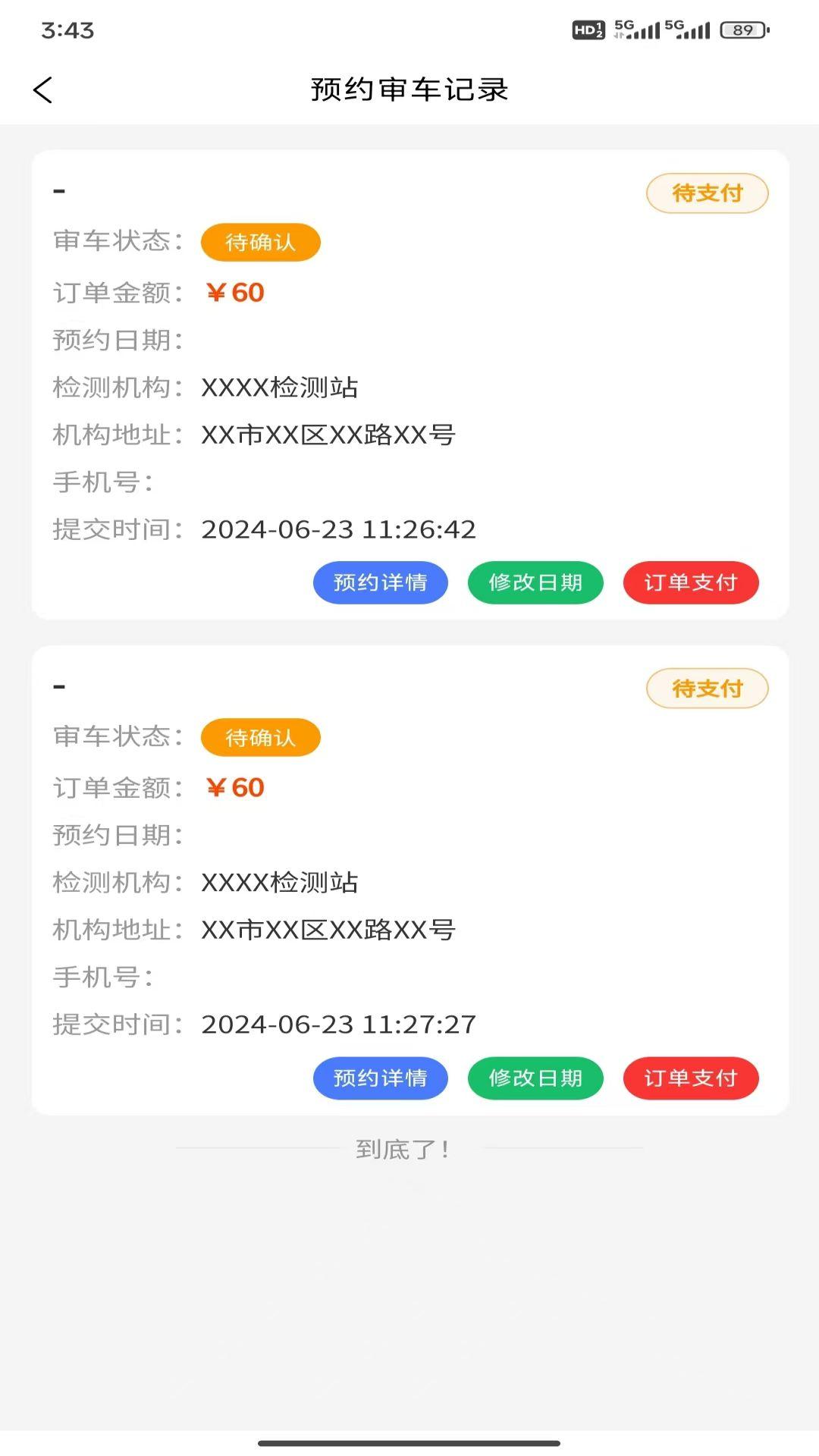This screenshot has height=1456, width=819.
Task: Tap the HD status bar icon
Action: (590, 30)
